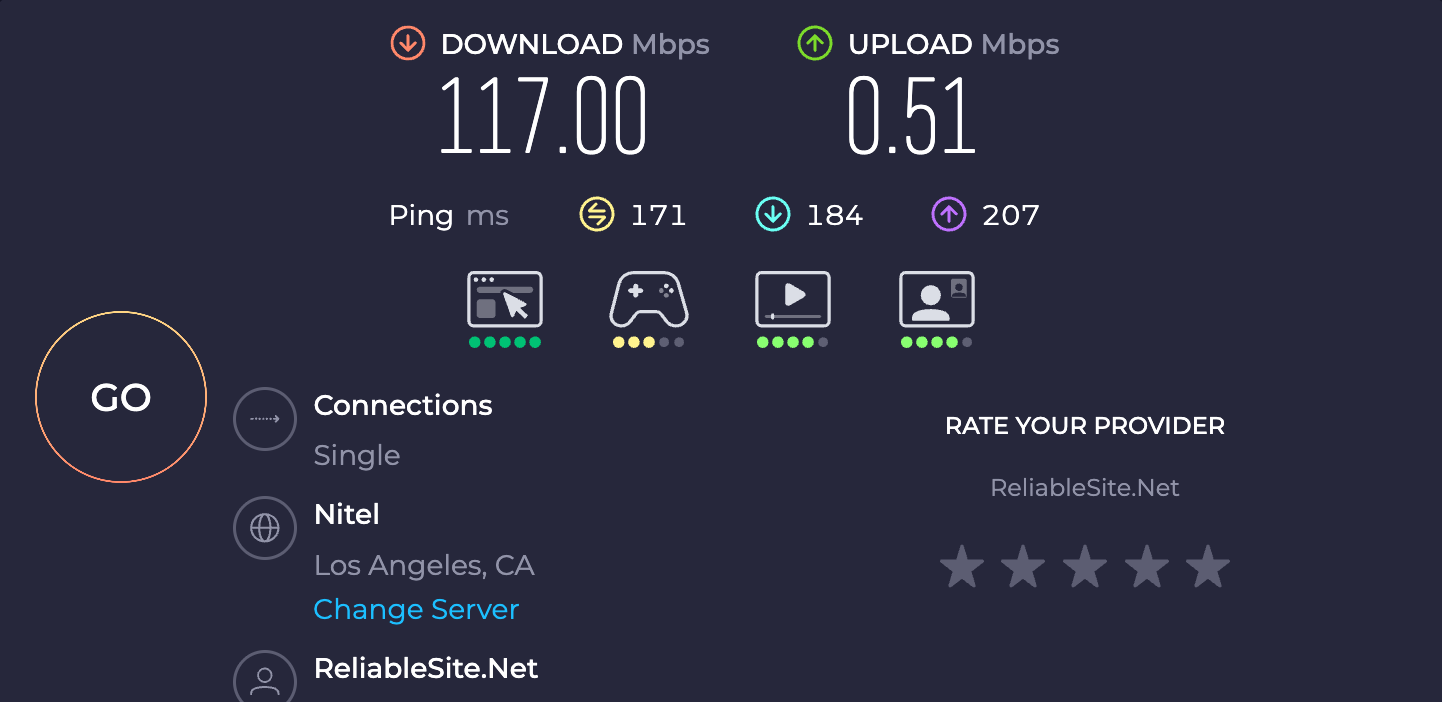The height and width of the screenshot is (702, 1442).
Task: Tap the Change Server link
Action: [x=416, y=609]
